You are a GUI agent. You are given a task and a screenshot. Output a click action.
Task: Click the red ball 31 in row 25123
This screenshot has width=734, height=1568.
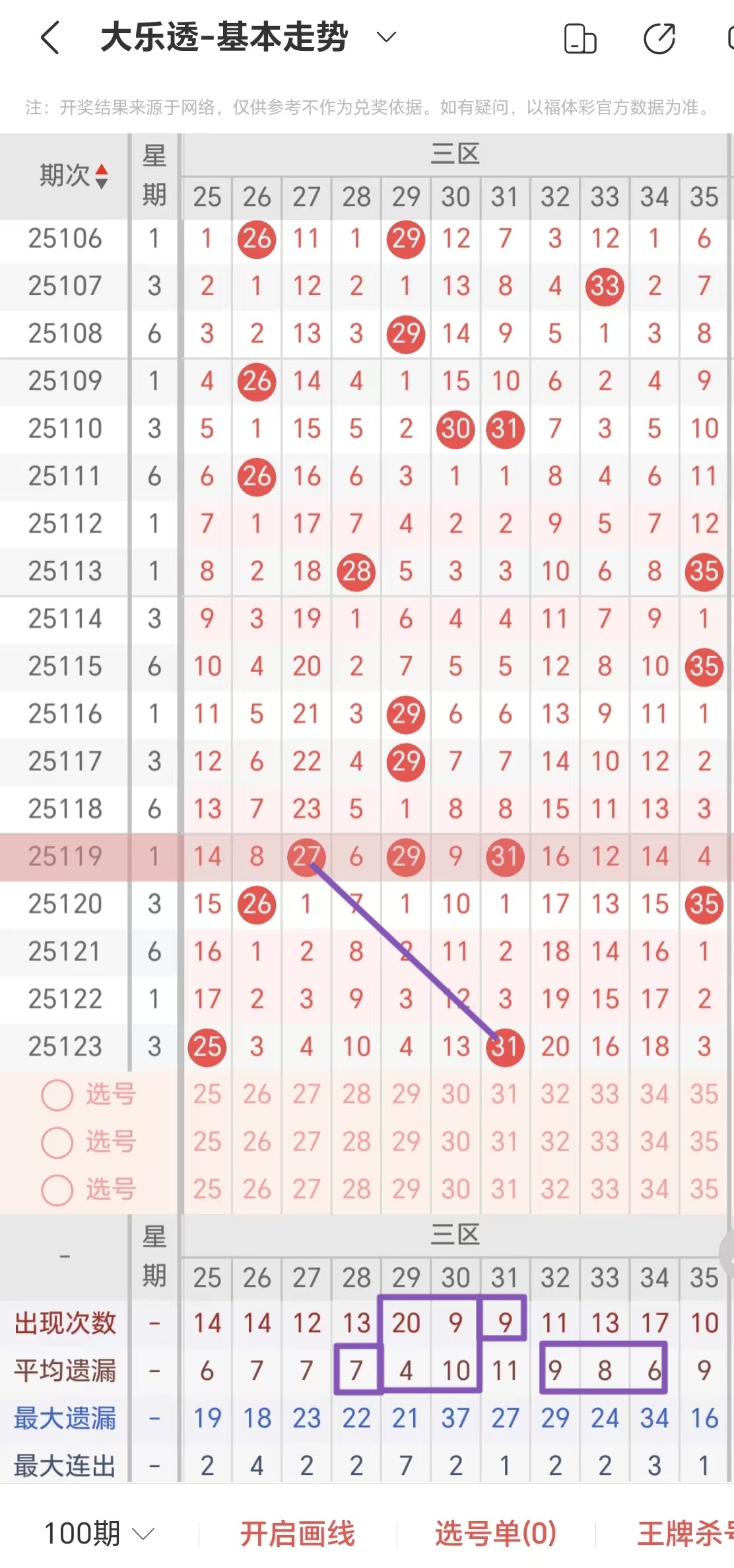point(504,1046)
